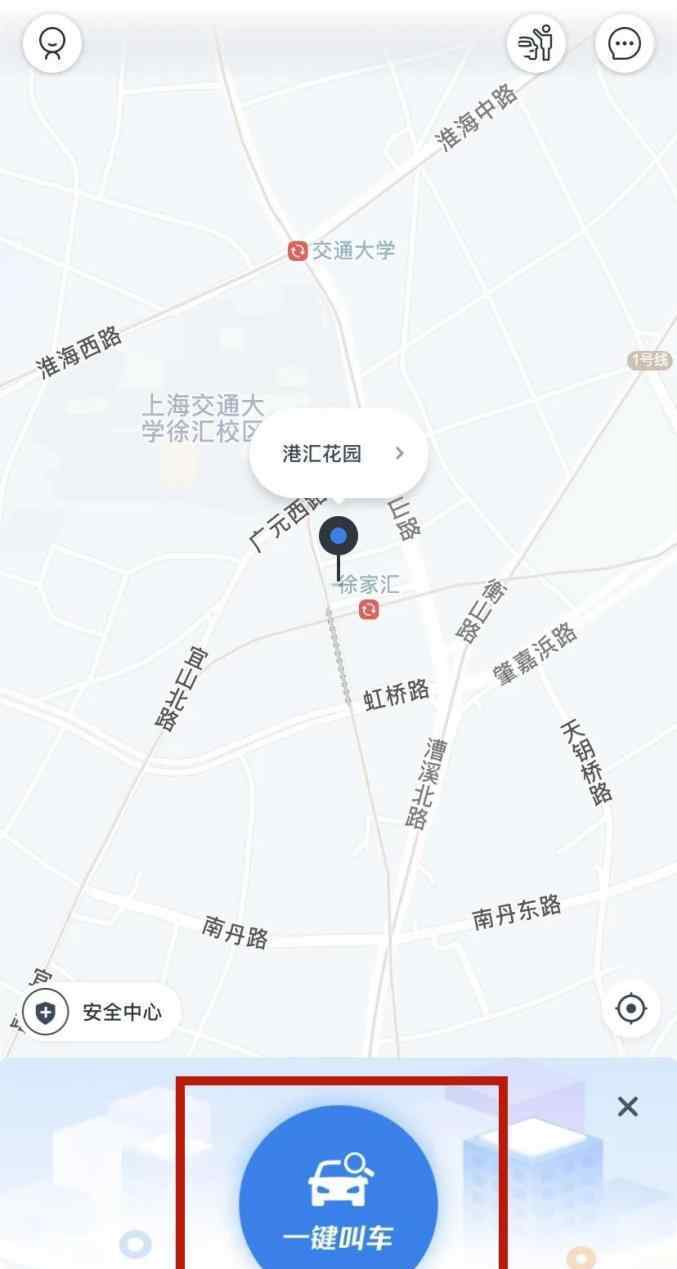Tap 一键叫车 to hail a car
The image size is (677, 1269).
click(338, 1190)
